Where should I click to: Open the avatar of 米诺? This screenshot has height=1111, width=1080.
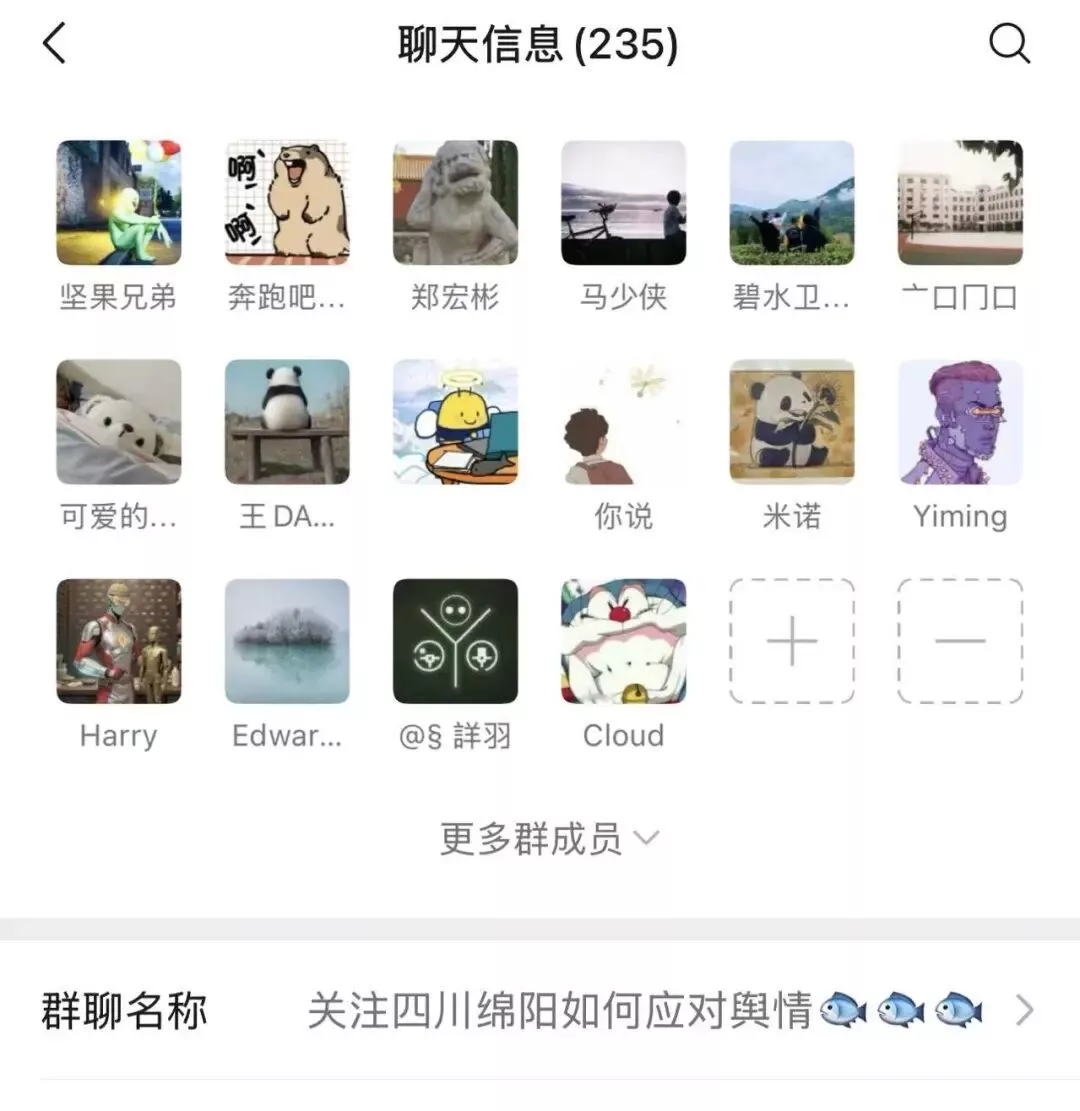pyautogui.click(x=791, y=422)
